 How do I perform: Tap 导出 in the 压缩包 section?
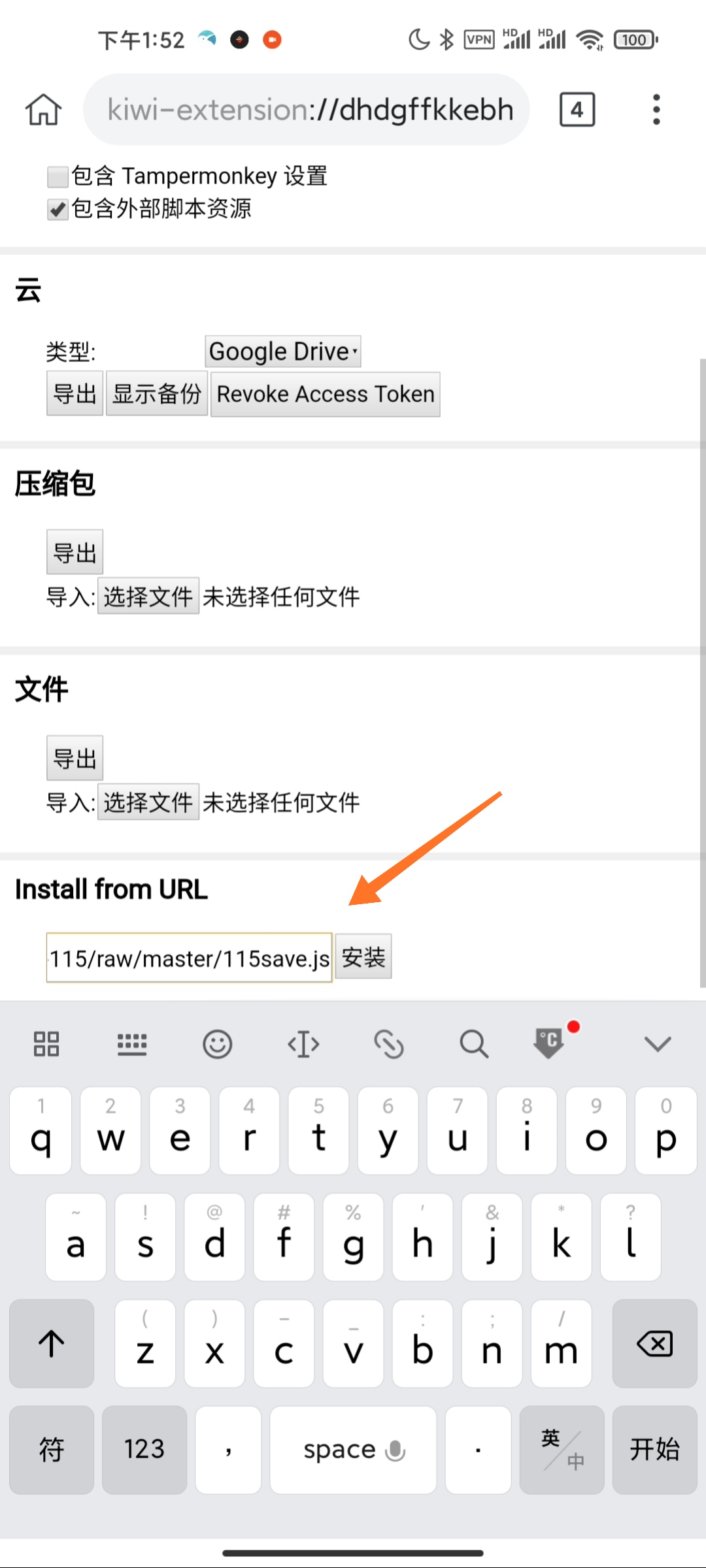coord(75,553)
